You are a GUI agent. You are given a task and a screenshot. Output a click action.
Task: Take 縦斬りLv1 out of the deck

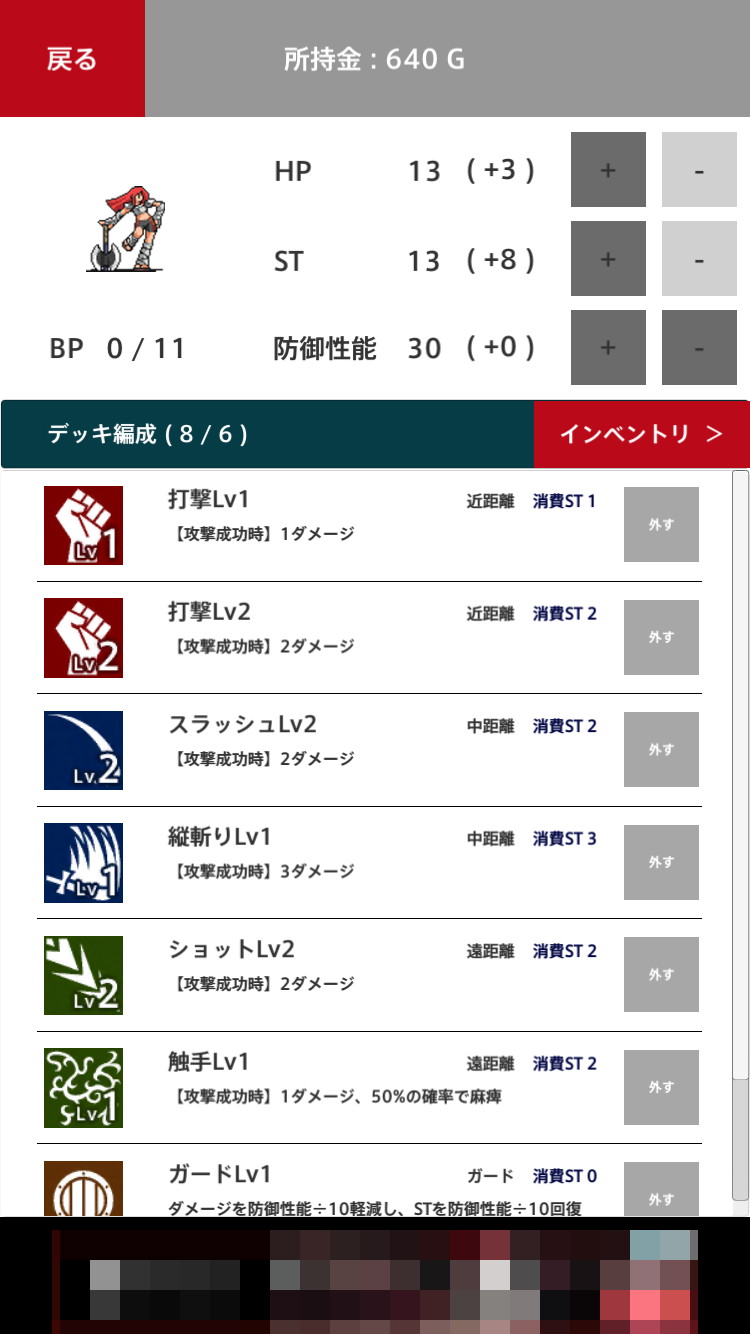pyautogui.click(x=661, y=862)
